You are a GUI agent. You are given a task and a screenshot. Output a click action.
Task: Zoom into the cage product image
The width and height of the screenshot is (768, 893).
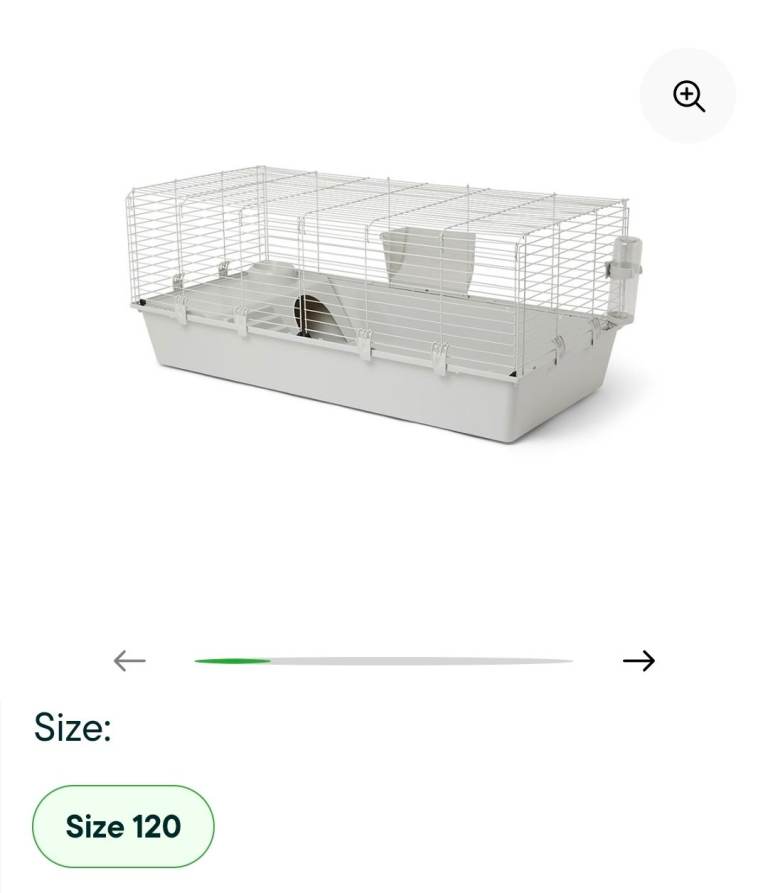(688, 96)
